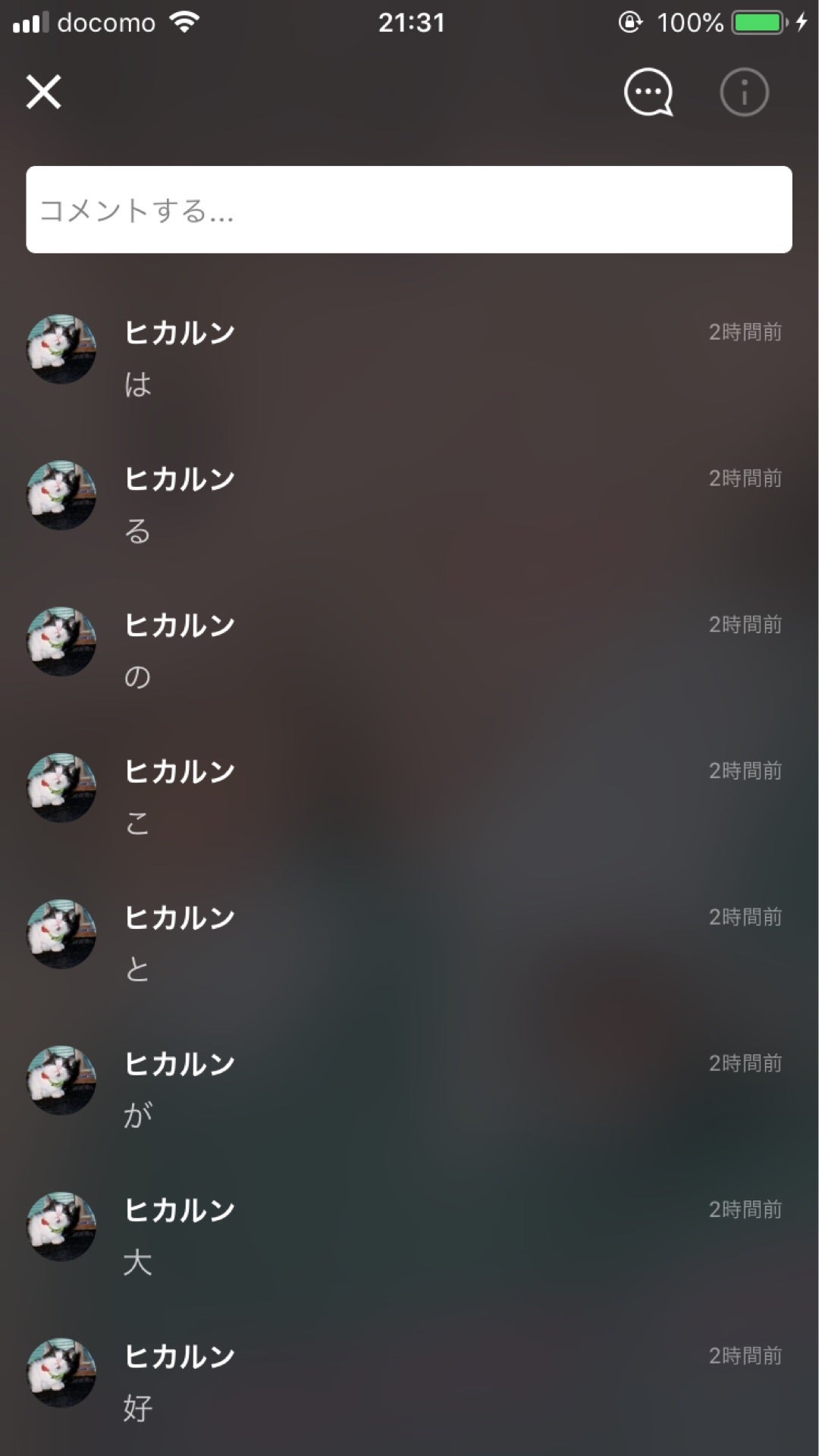Viewport: 819px width, 1456px height.
Task: Open ヒカルン's profile from the first comment name
Action: pyautogui.click(x=180, y=331)
